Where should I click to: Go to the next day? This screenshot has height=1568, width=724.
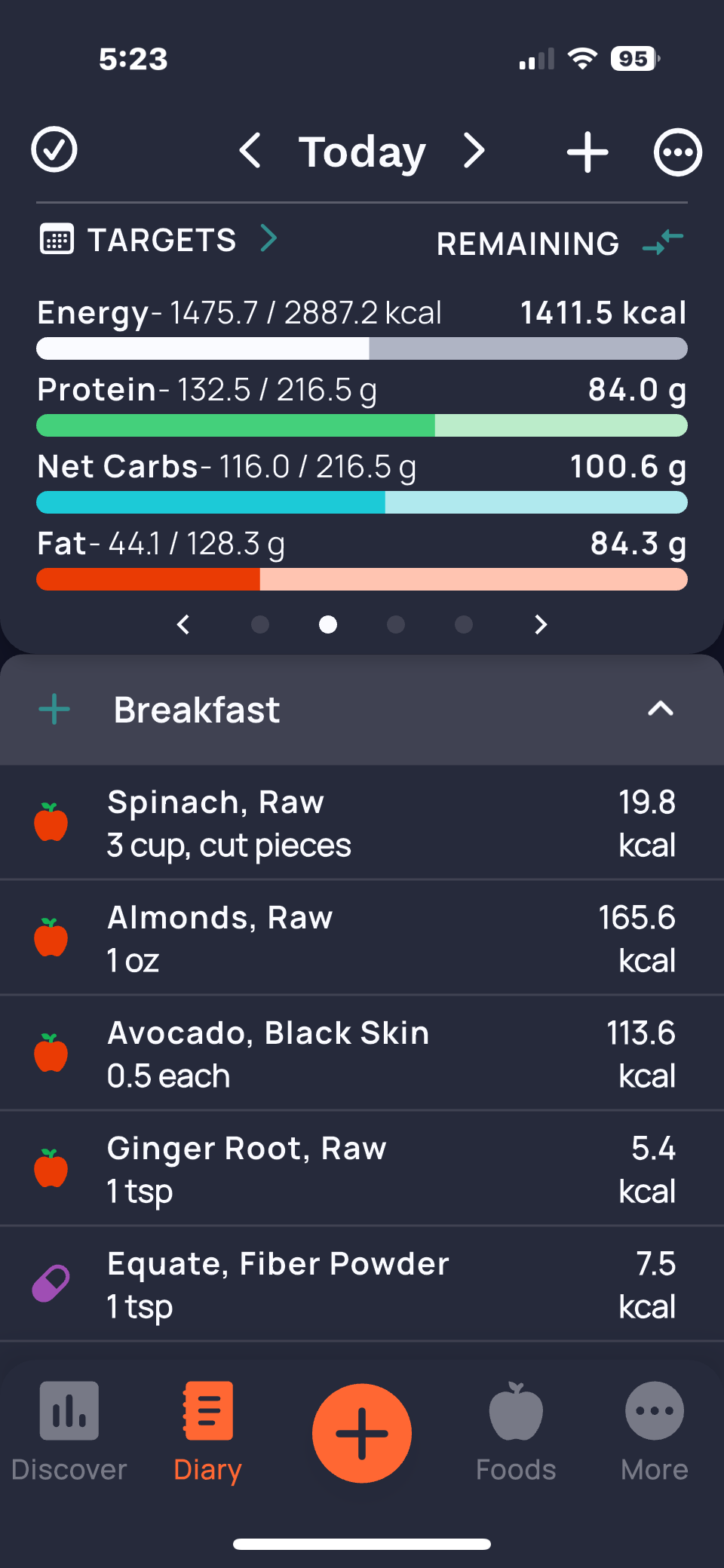tap(474, 151)
